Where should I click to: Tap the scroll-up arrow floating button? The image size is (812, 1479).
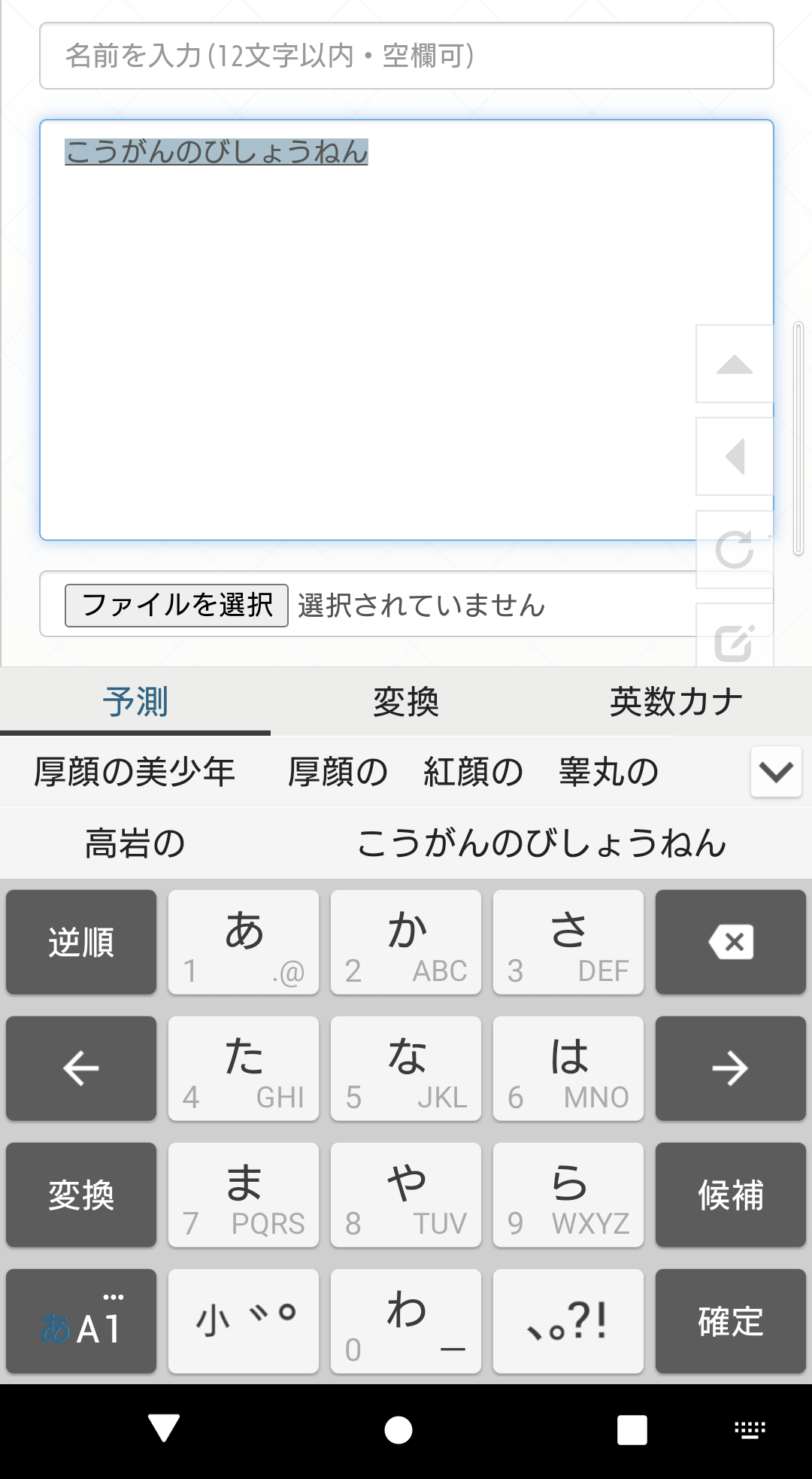click(x=735, y=364)
